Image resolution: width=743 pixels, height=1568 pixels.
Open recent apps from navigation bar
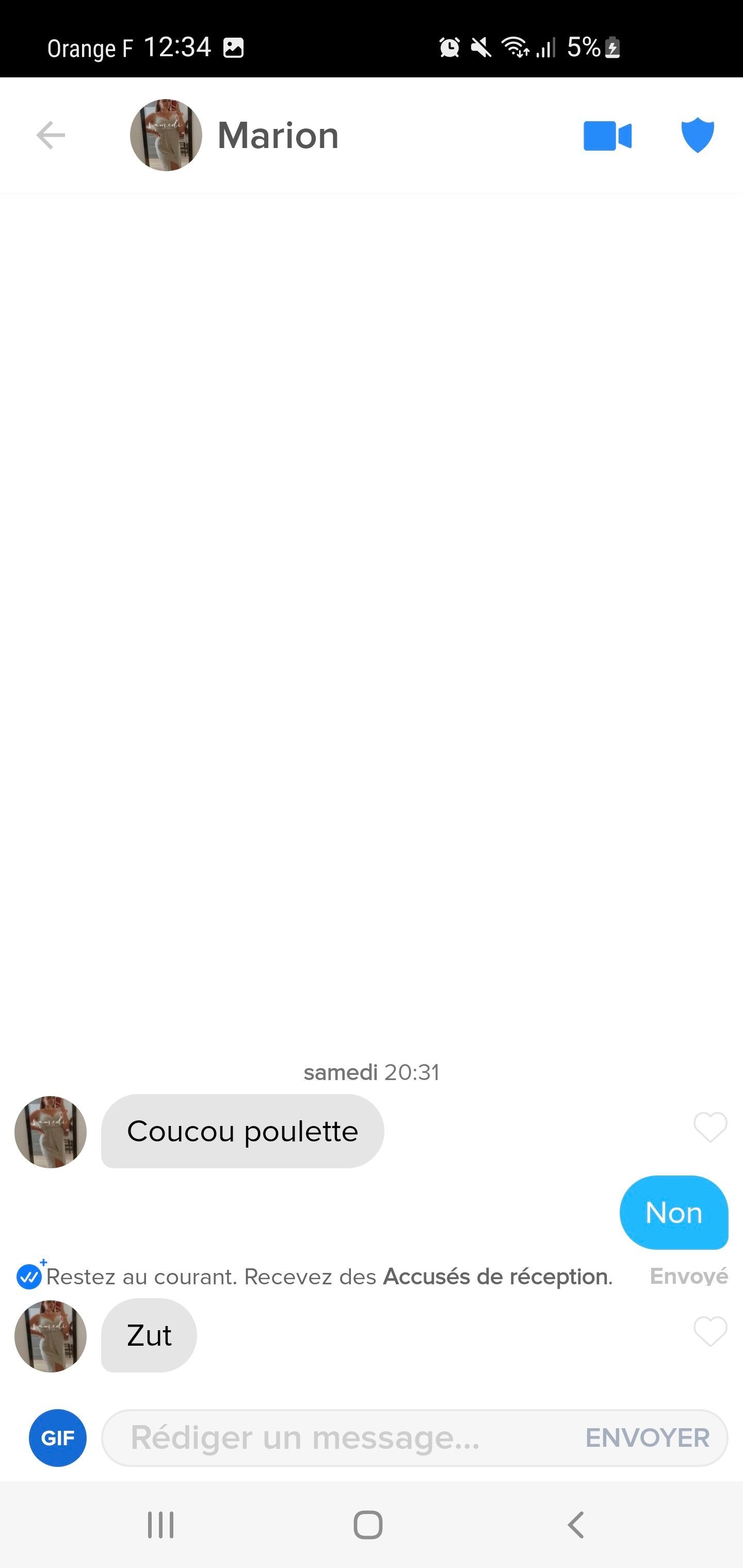(161, 1525)
